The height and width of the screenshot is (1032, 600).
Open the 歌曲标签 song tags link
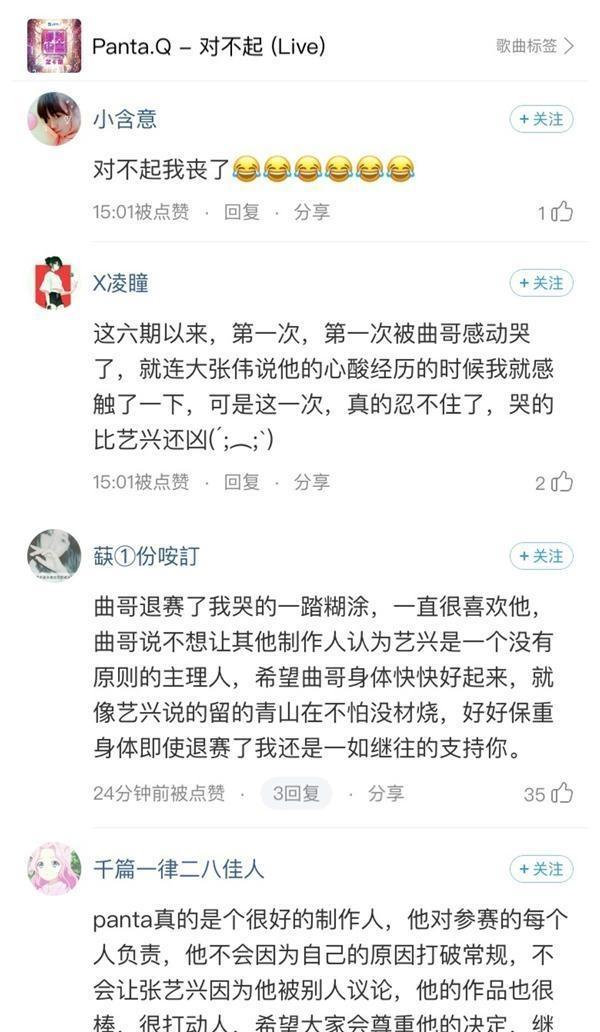click(534, 46)
